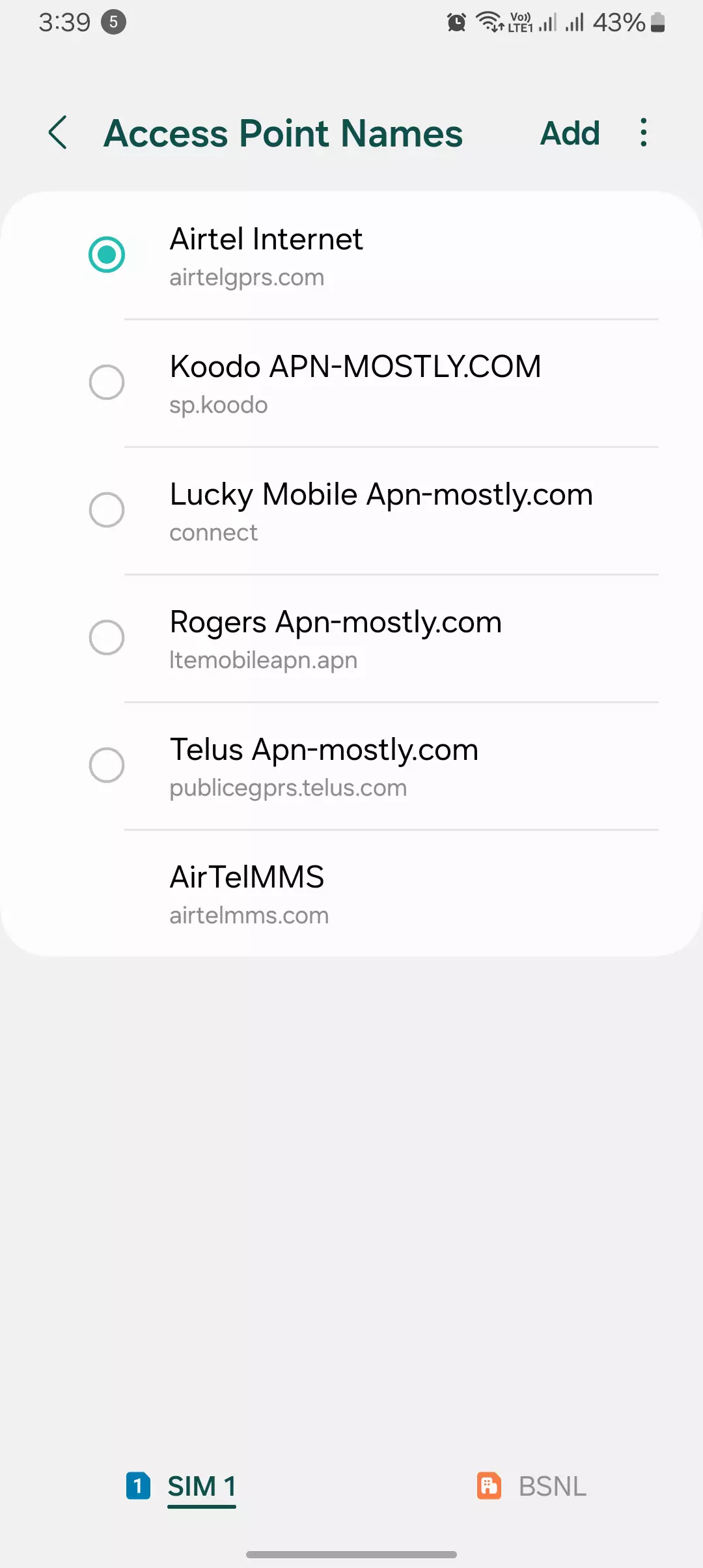Tap the SIM 1 card icon
The width and height of the screenshot is (703, 1568).
click(x=137, y=1486)
